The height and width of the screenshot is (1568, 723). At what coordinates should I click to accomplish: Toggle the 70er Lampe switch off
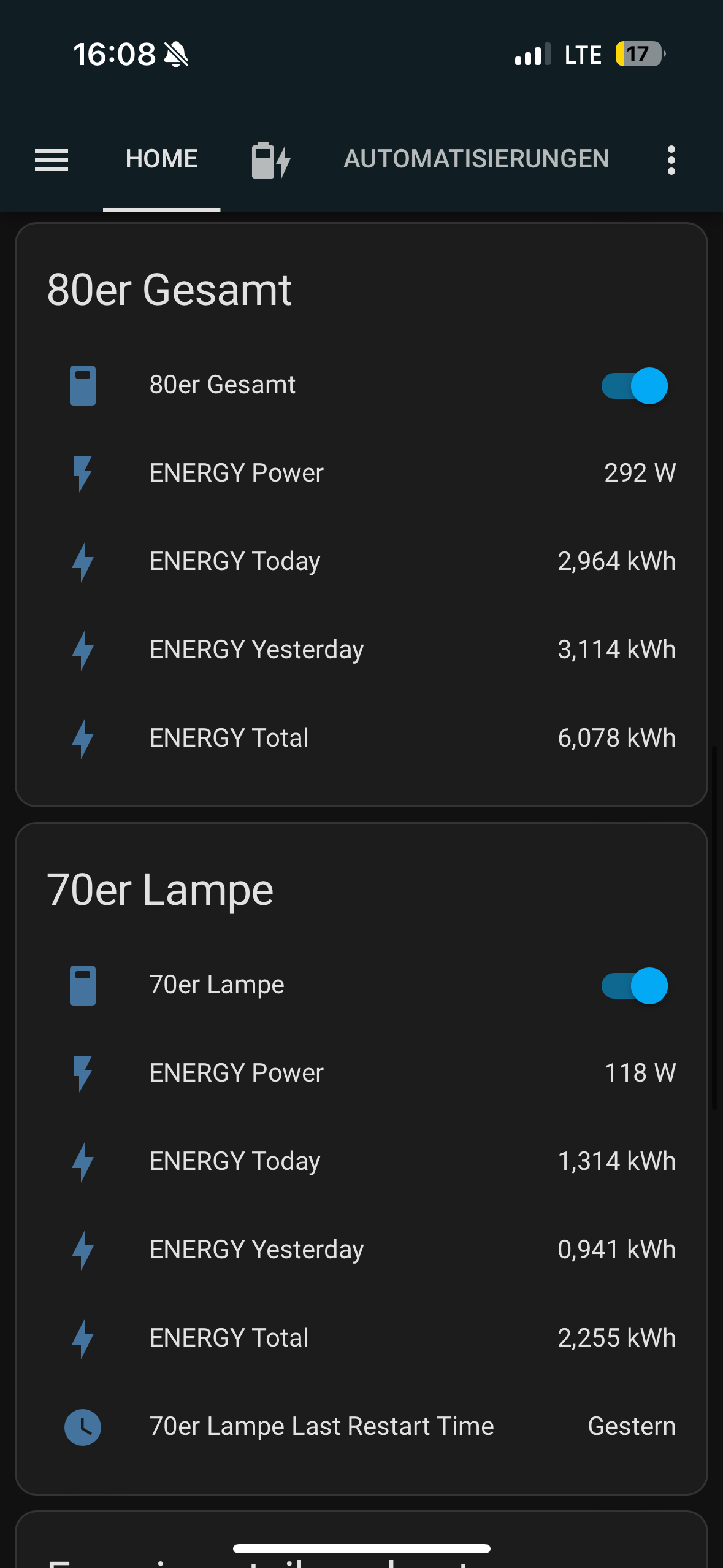coord(635,986)
